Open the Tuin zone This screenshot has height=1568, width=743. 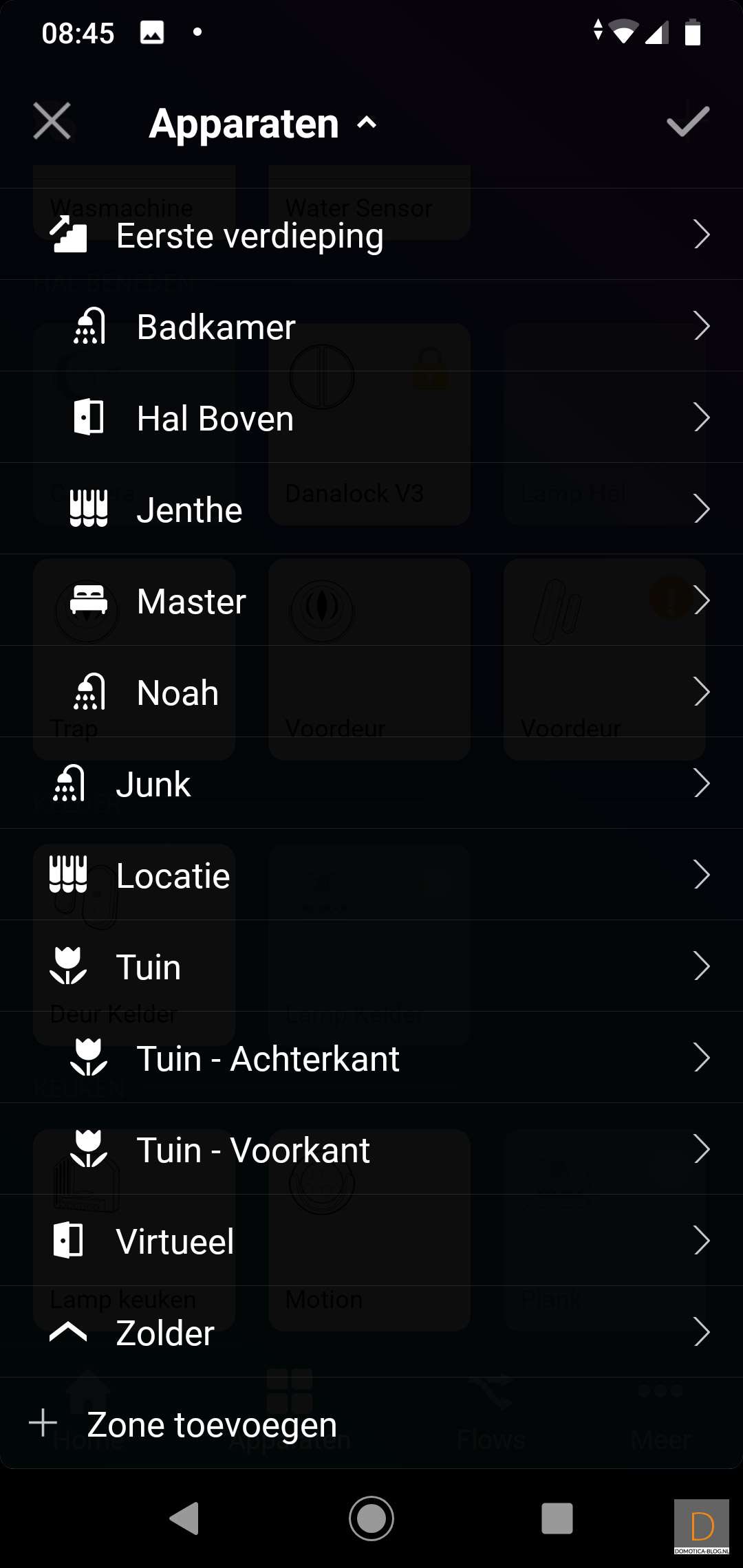371,967
